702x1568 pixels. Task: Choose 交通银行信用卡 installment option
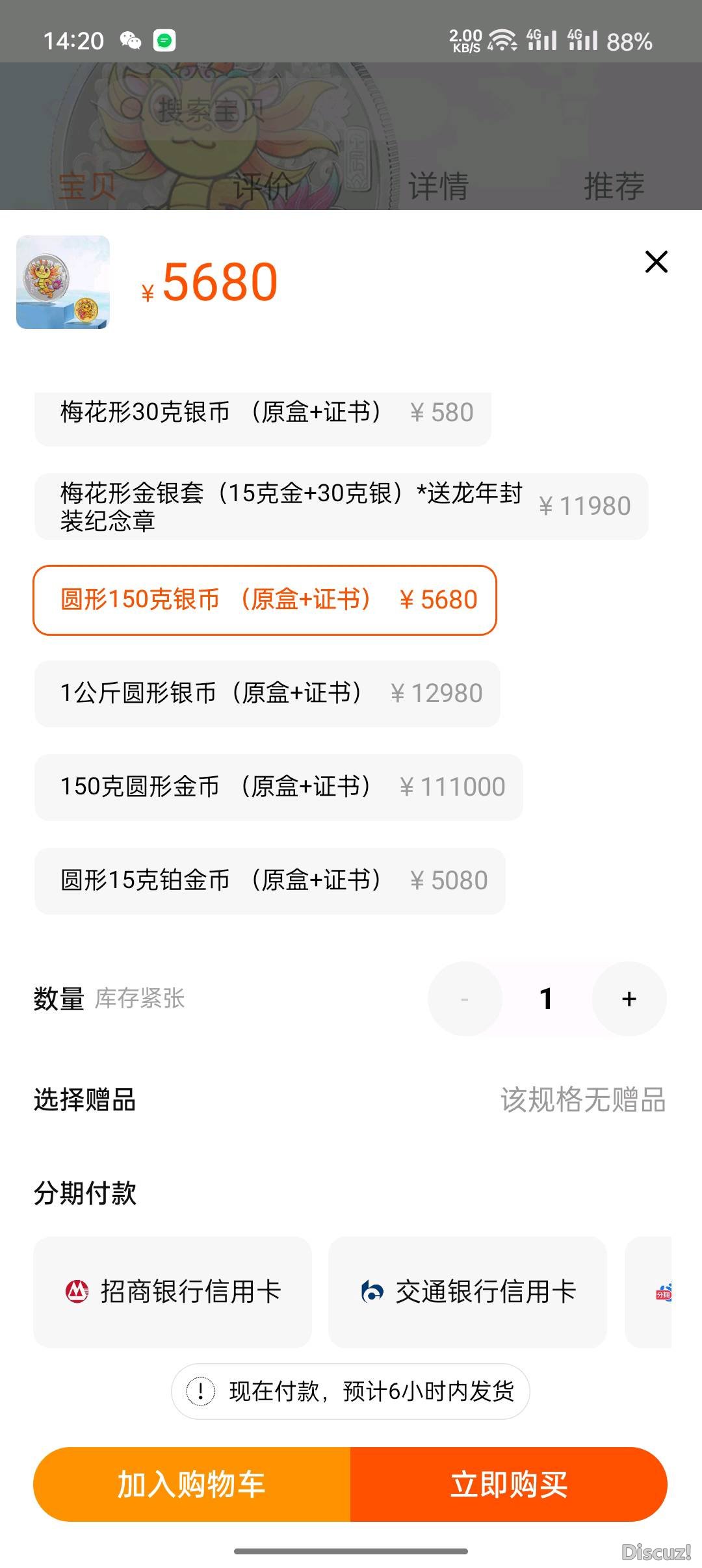467,1292
